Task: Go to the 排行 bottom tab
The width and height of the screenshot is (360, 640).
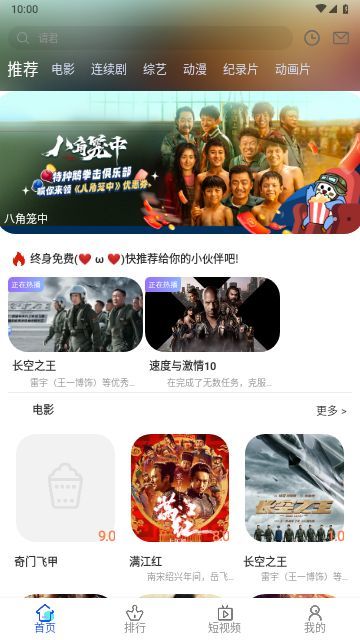Action: pos(135,619)
